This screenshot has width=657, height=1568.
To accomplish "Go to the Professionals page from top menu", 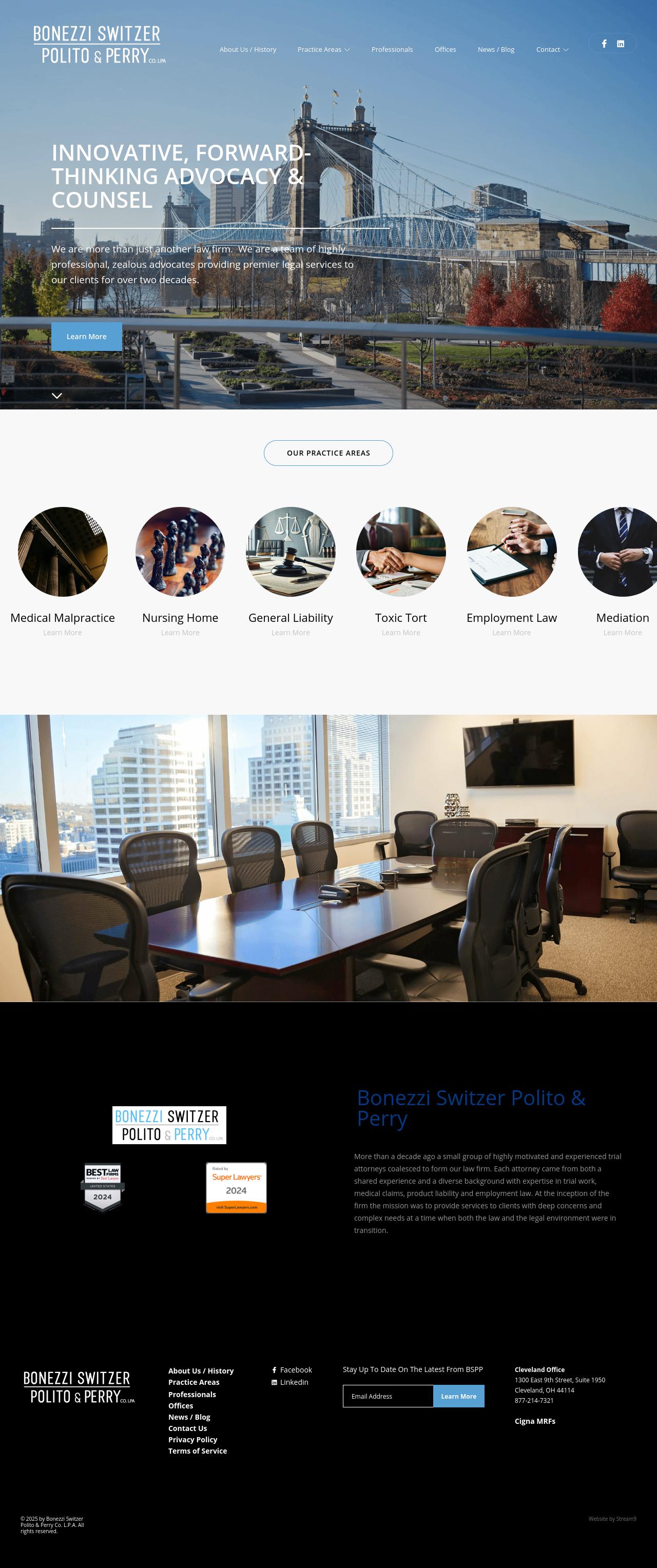I will [x=392, y=50].
